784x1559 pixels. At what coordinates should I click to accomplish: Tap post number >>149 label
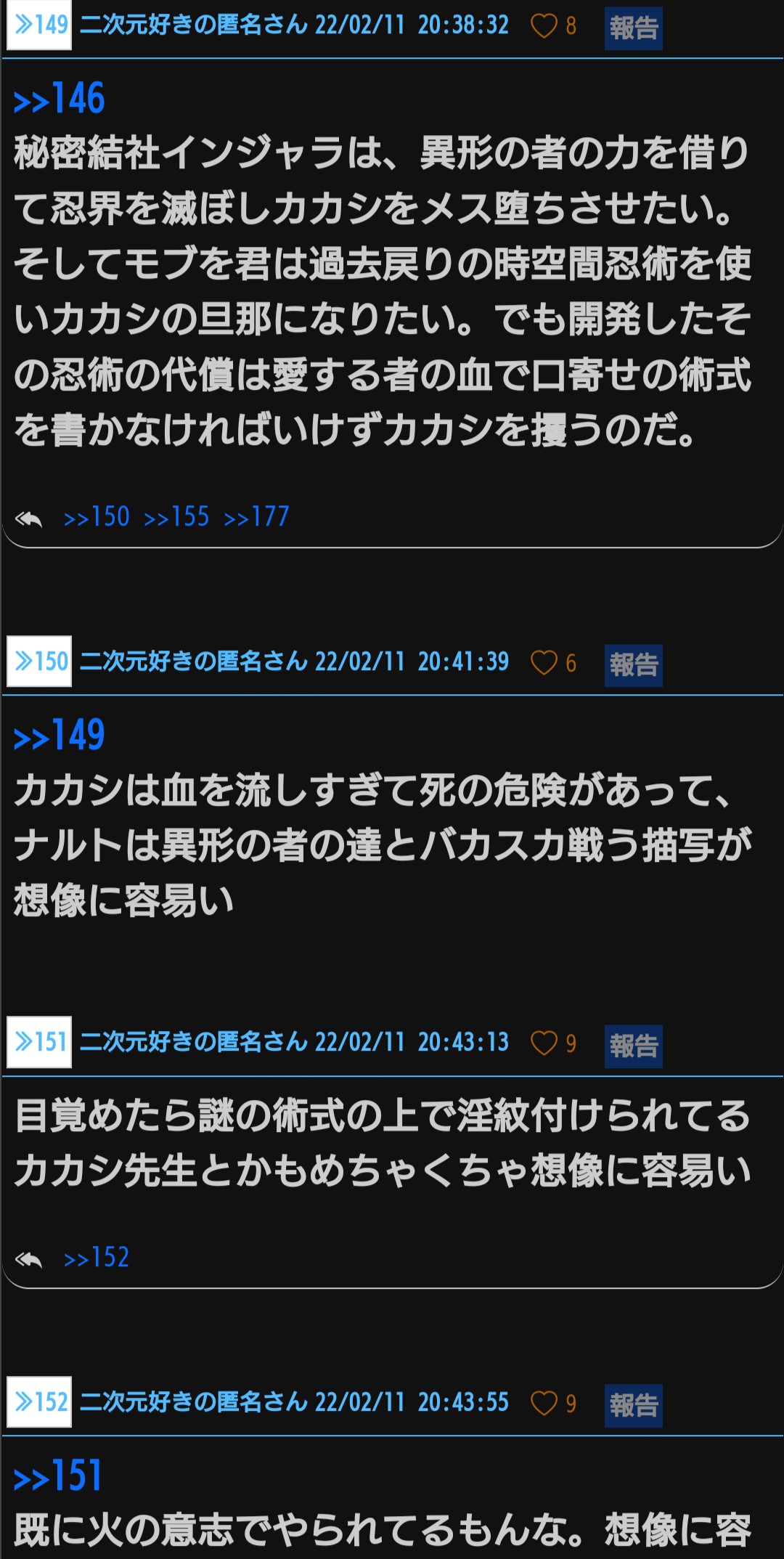[x=39, y=25]
